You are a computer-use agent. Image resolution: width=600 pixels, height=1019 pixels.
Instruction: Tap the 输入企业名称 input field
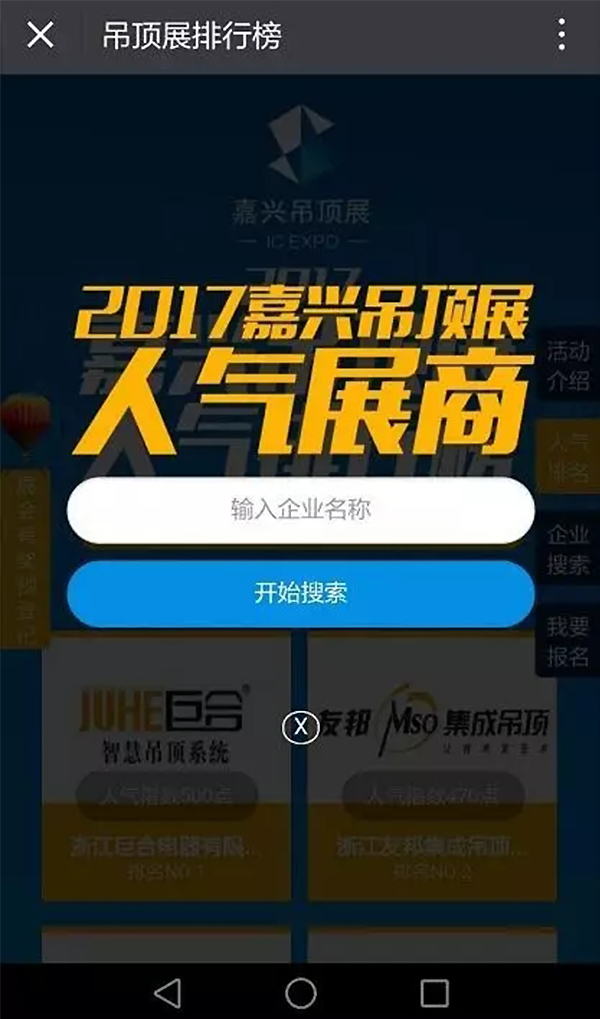click(300, 510)
